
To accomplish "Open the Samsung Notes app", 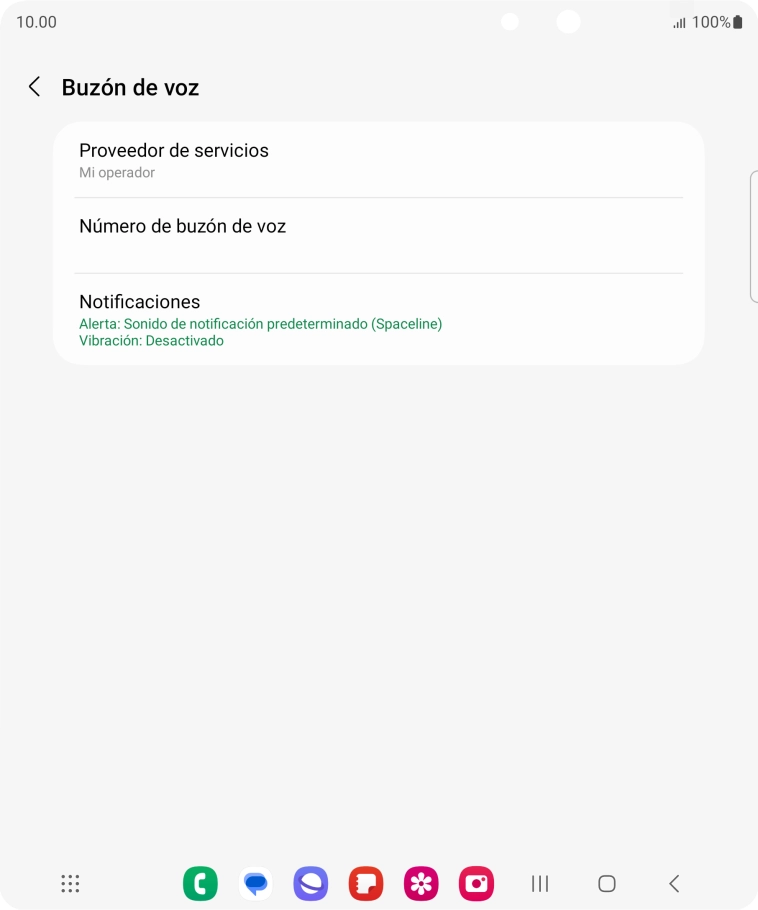I will [366, 883].
